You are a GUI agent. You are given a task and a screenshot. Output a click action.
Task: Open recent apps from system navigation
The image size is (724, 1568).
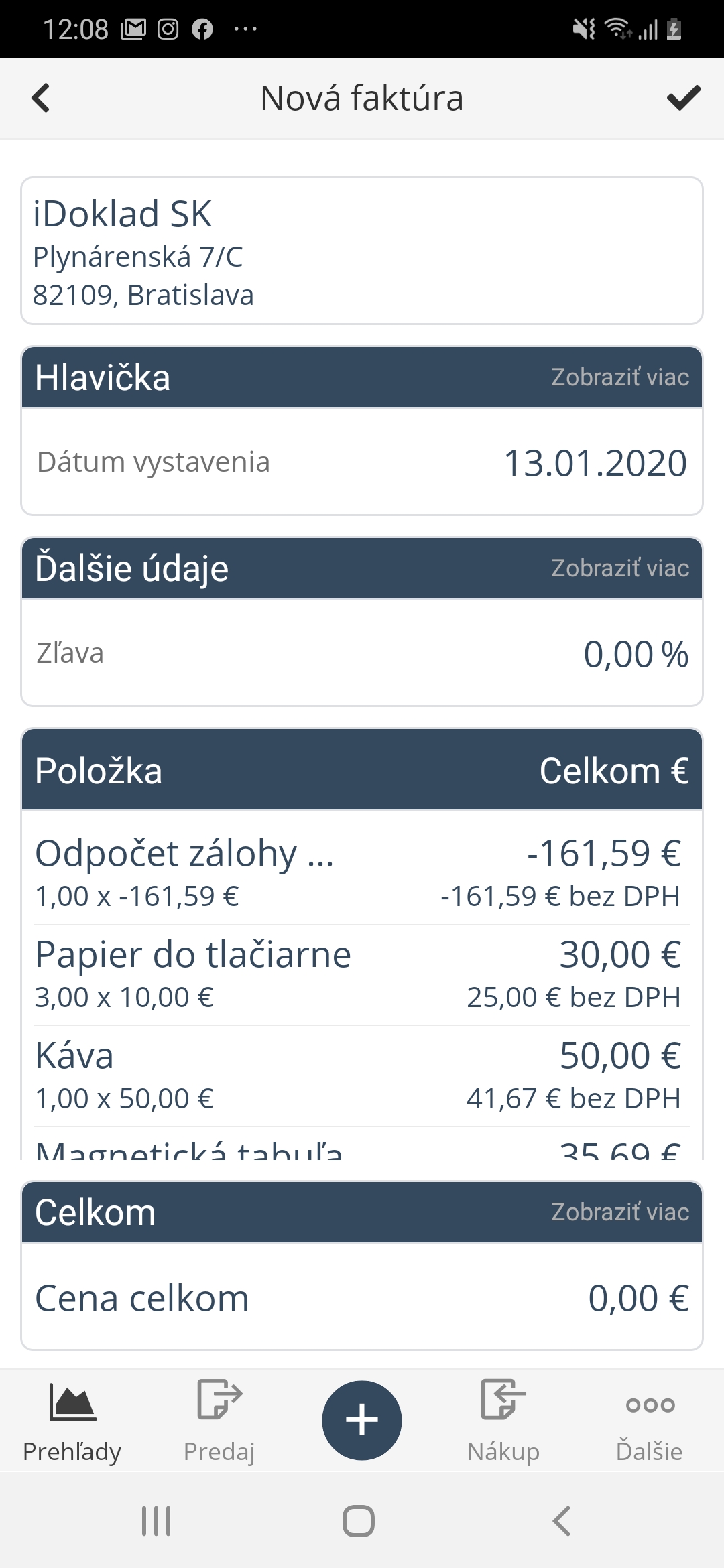click(156, 1521)
